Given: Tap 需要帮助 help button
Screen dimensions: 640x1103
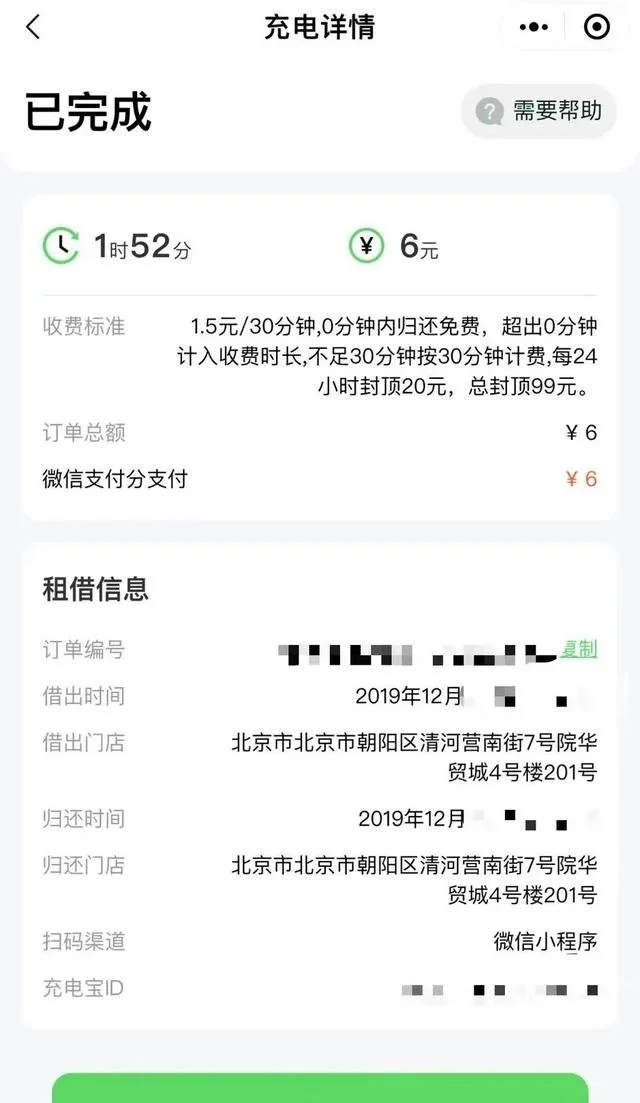Looking at the screenshot, I should tap(539, 111).
